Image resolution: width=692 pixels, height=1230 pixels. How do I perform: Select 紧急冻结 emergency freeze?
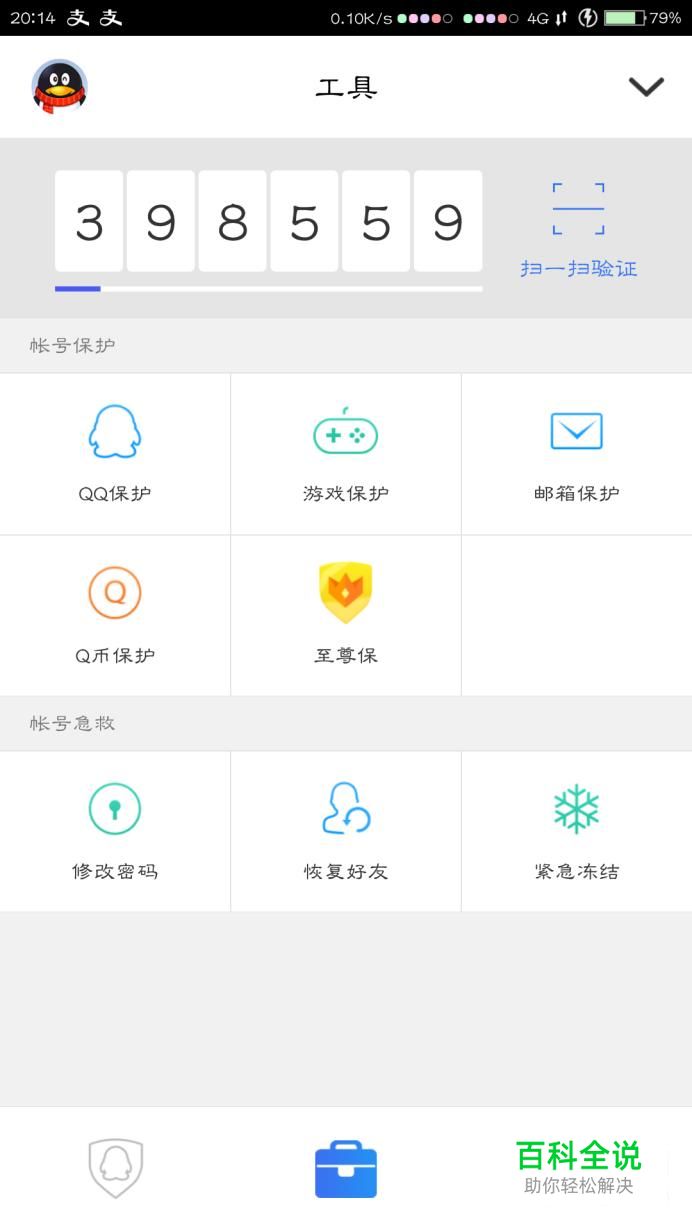click(577, 832)
